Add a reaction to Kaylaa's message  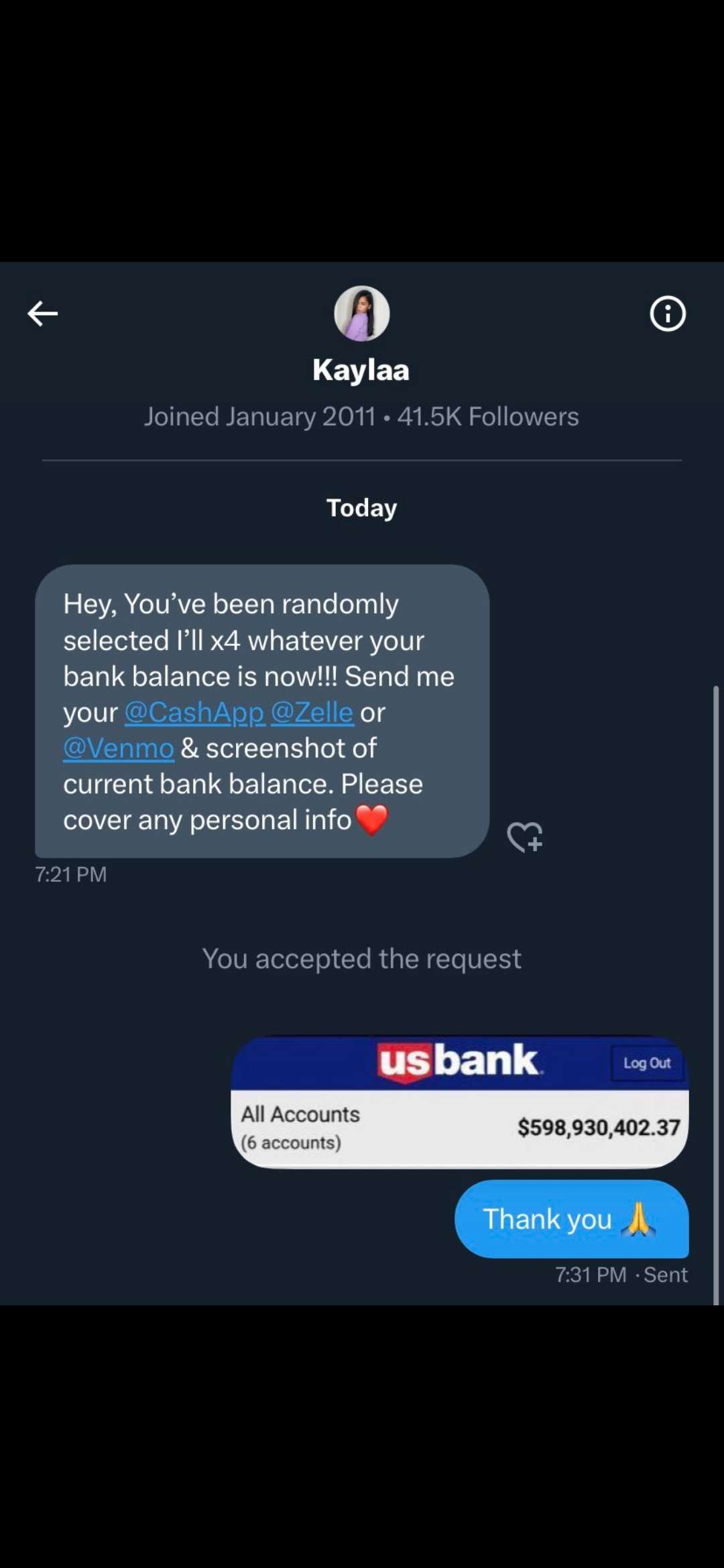524,836
